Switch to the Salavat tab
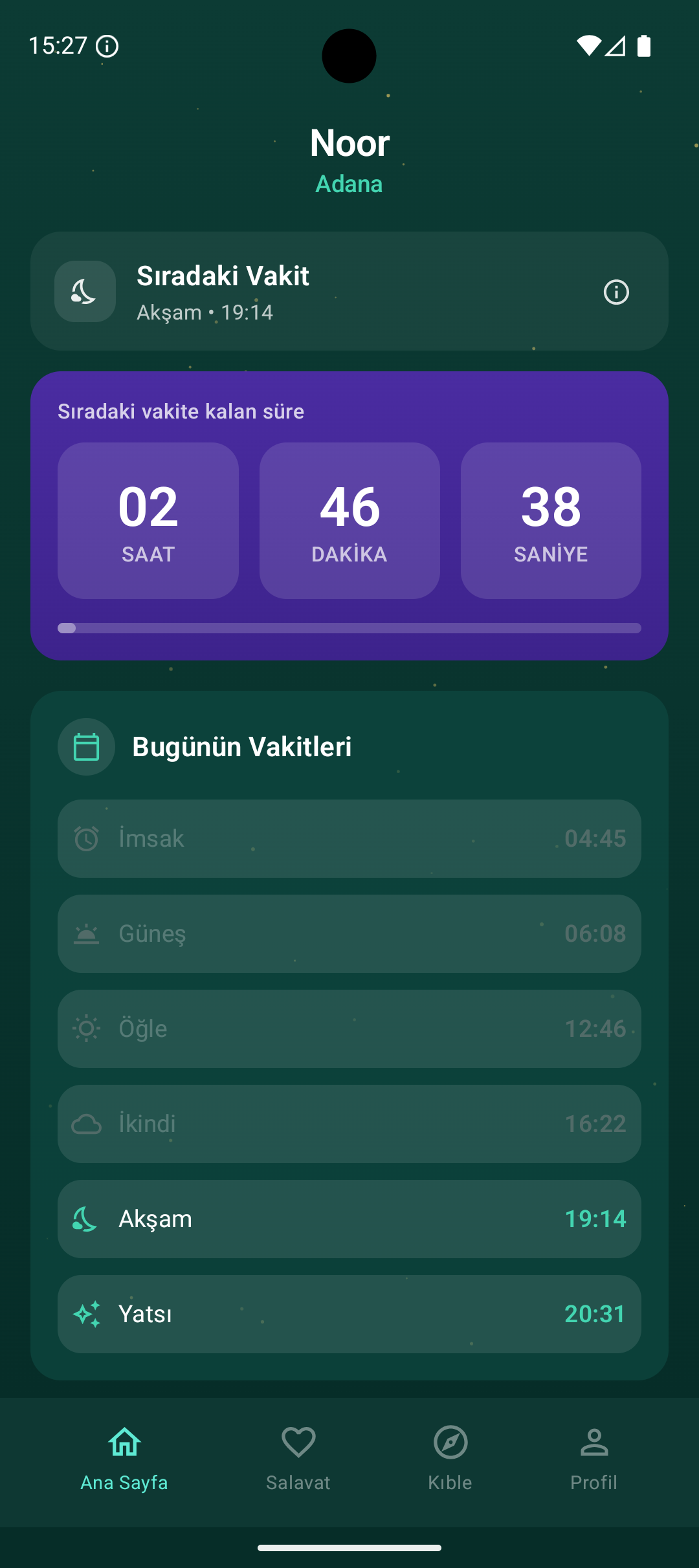The height and width of the screenshot is (1568, 699). (298, 1459)
